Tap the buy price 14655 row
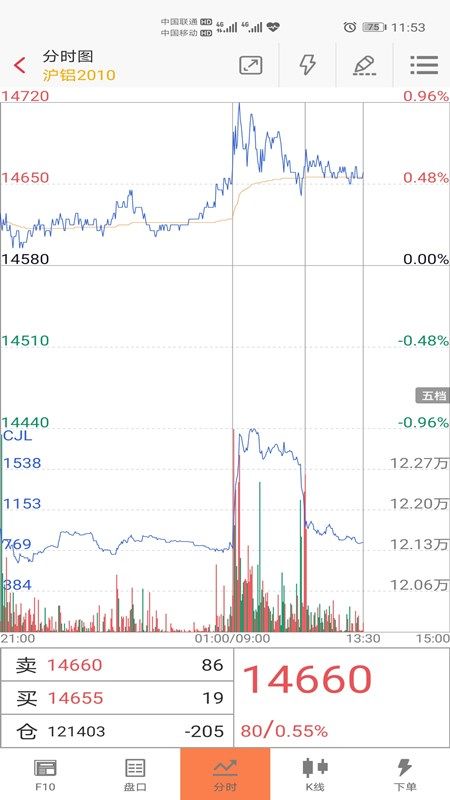Viewport: 450px width, 800px height. 117,697
